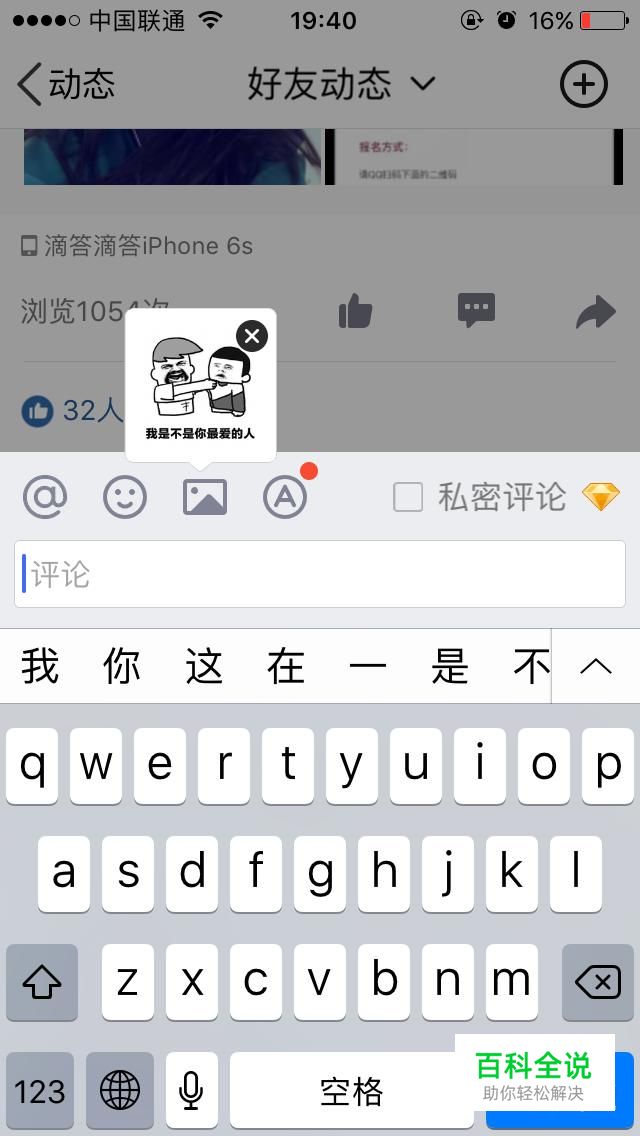Mention a friend with the @ icon
This screenshot has height=1136, width=640.
[x=44, y=496]
